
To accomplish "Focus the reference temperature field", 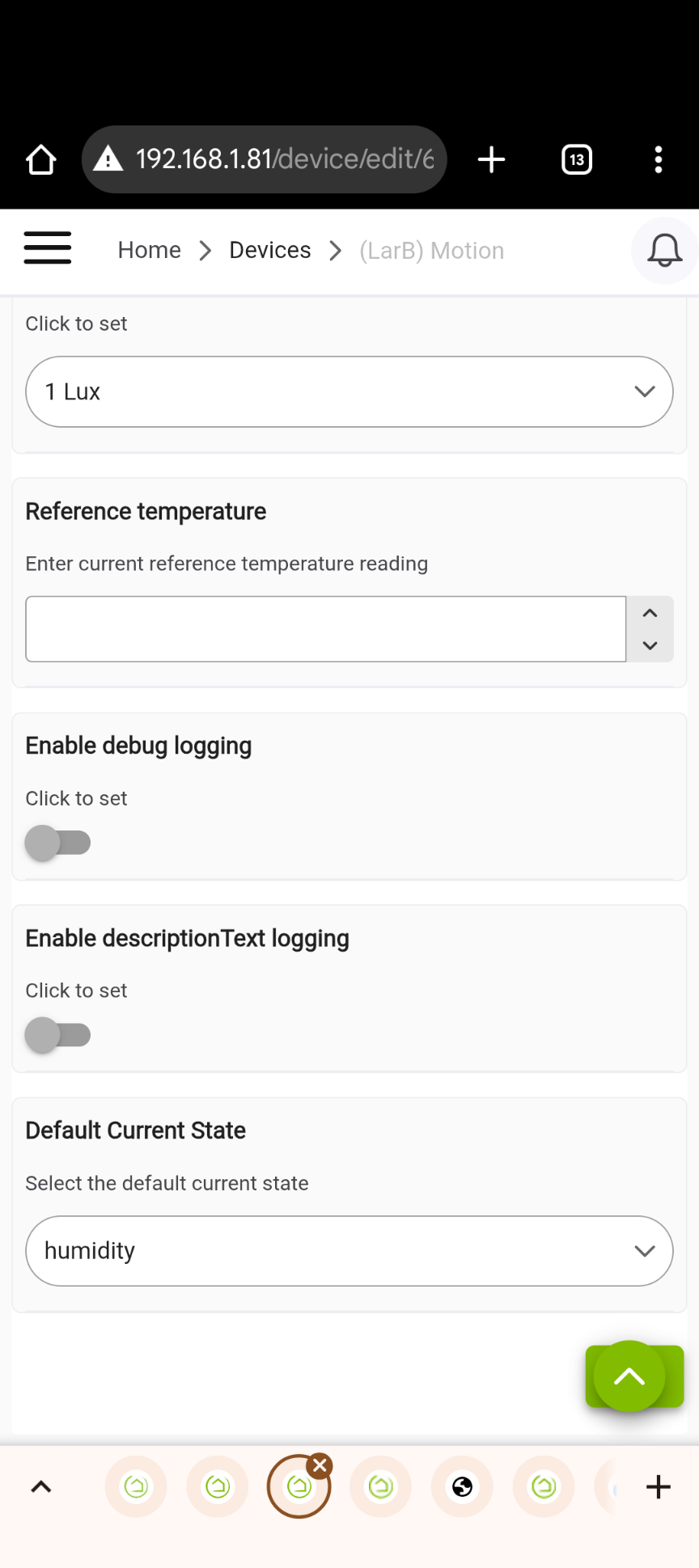I will (326, 629).
